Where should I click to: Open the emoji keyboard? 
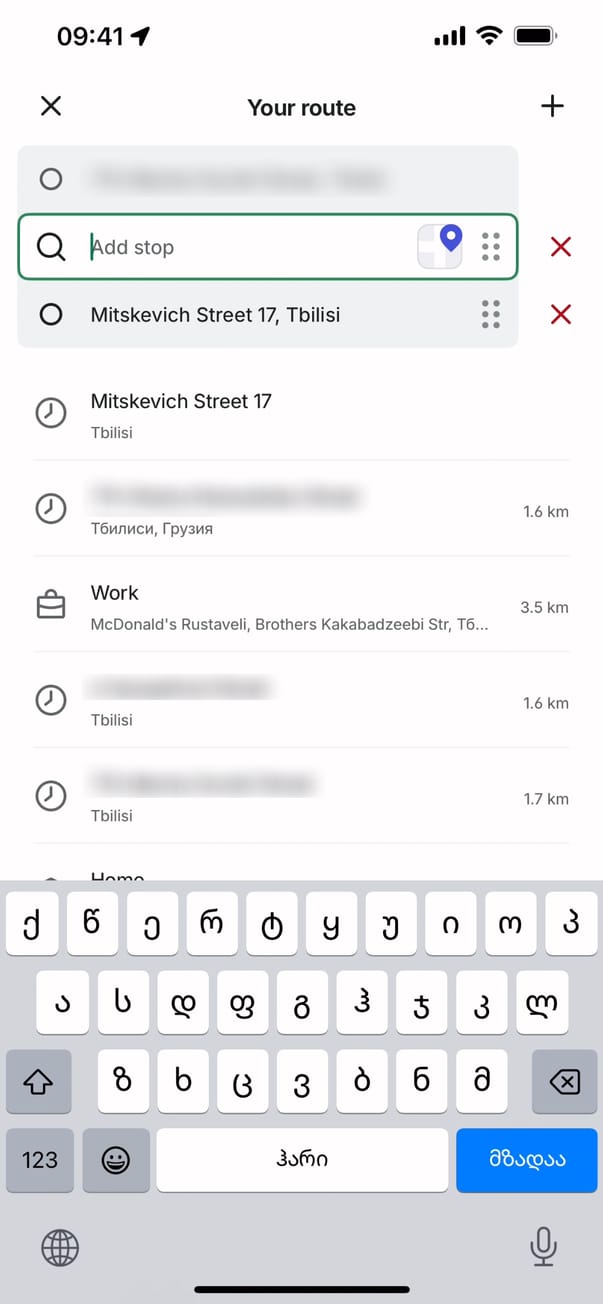116,1160
